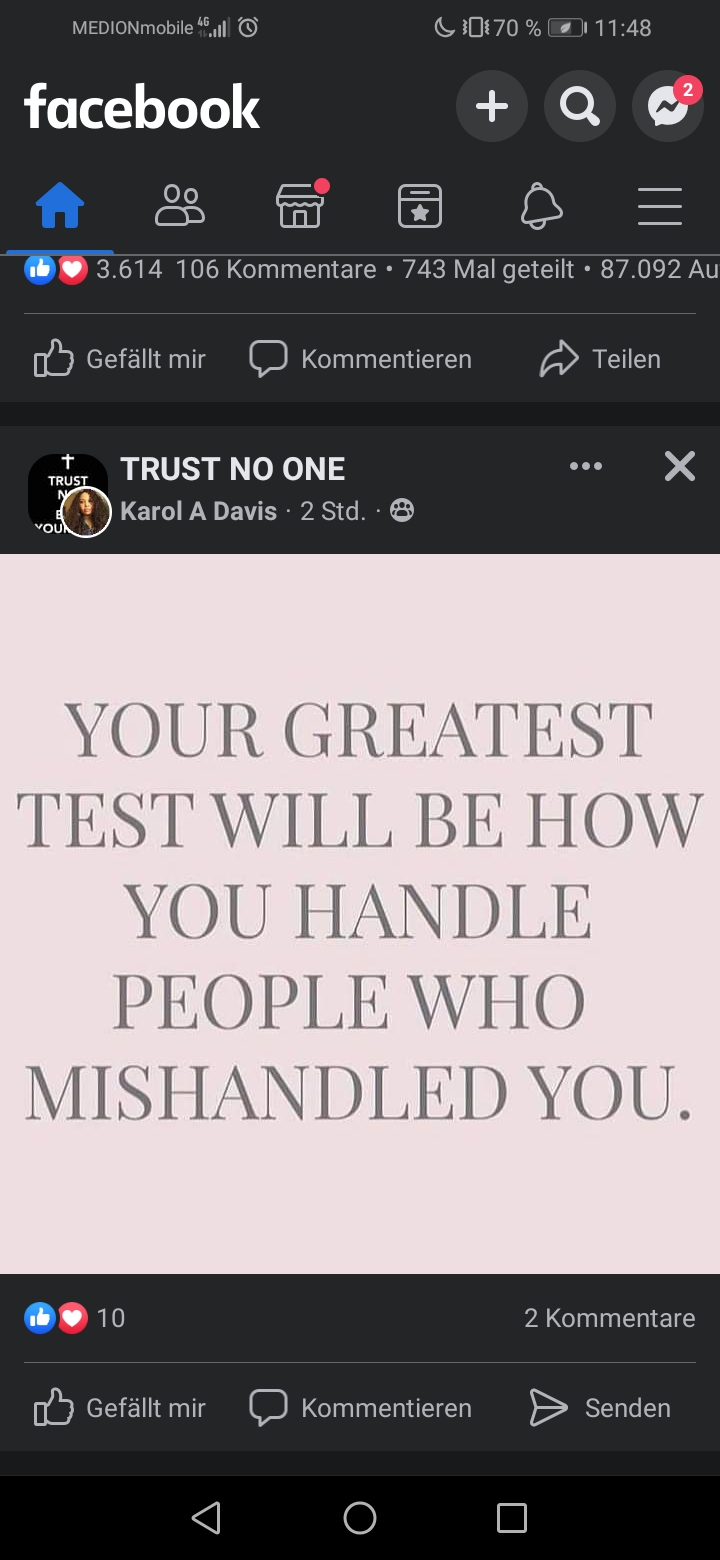720x1560 pixels.
Task: Open the quote image in the post
Action: click(x=360, y=913)
